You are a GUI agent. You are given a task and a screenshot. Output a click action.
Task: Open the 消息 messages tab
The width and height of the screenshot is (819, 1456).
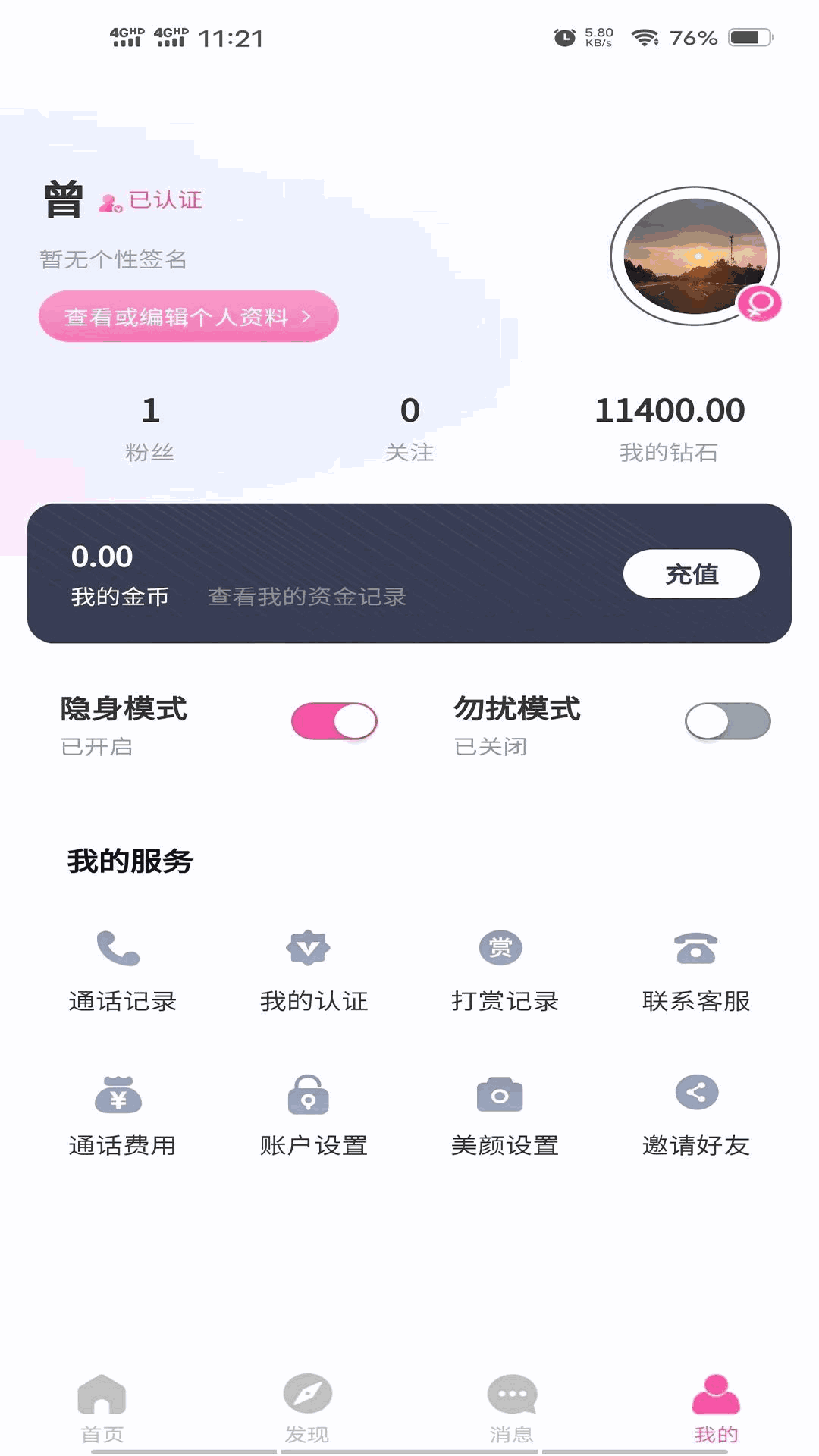coord(512,1409)
